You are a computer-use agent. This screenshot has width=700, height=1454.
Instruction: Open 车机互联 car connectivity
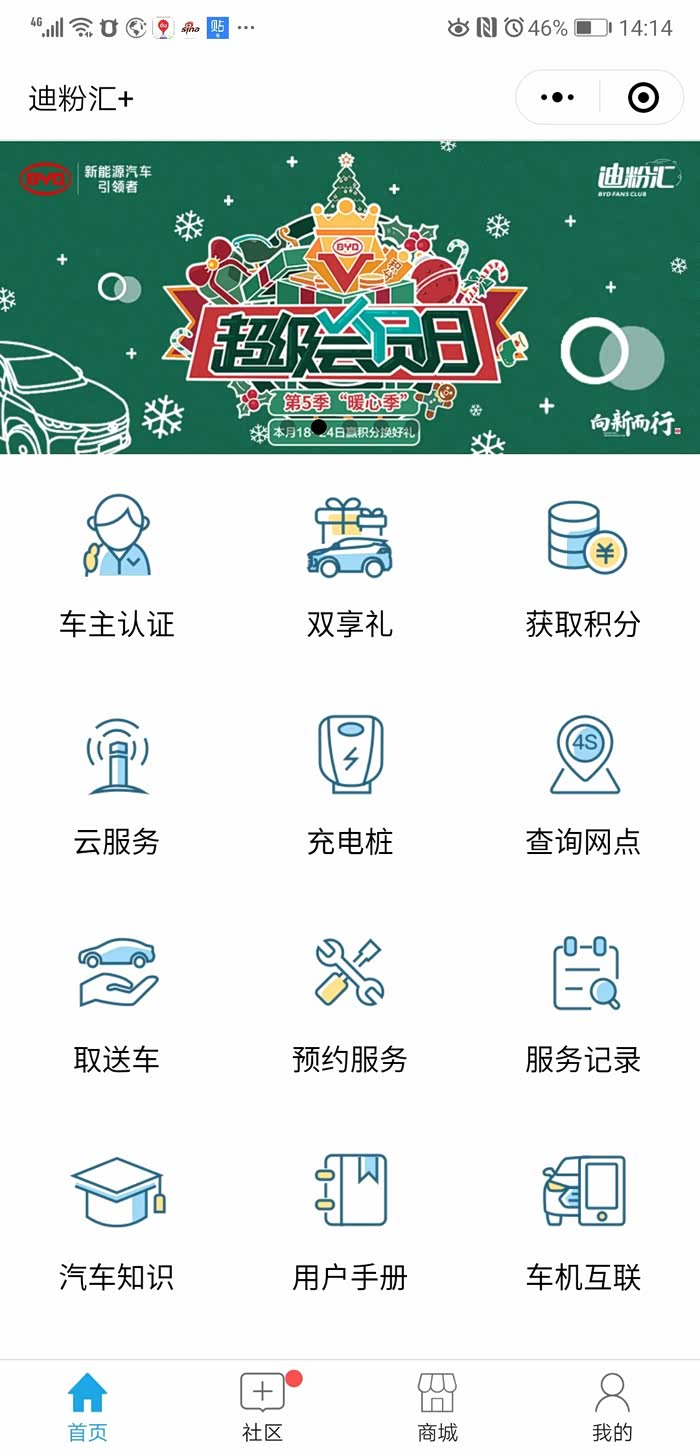point(583,1220)
